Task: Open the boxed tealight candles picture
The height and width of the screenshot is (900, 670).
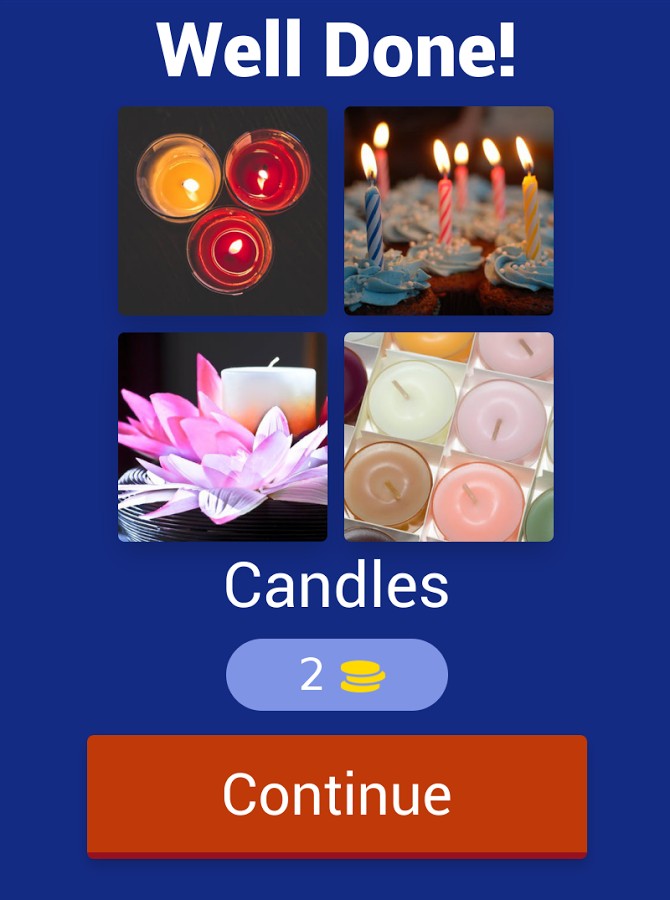Action: (x=448, y=437)
